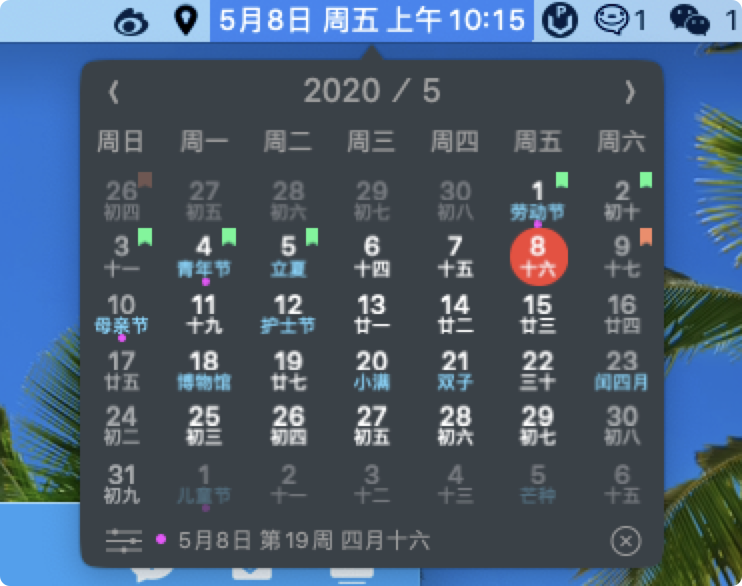Select May 18 博物馆

pos(204,369)
